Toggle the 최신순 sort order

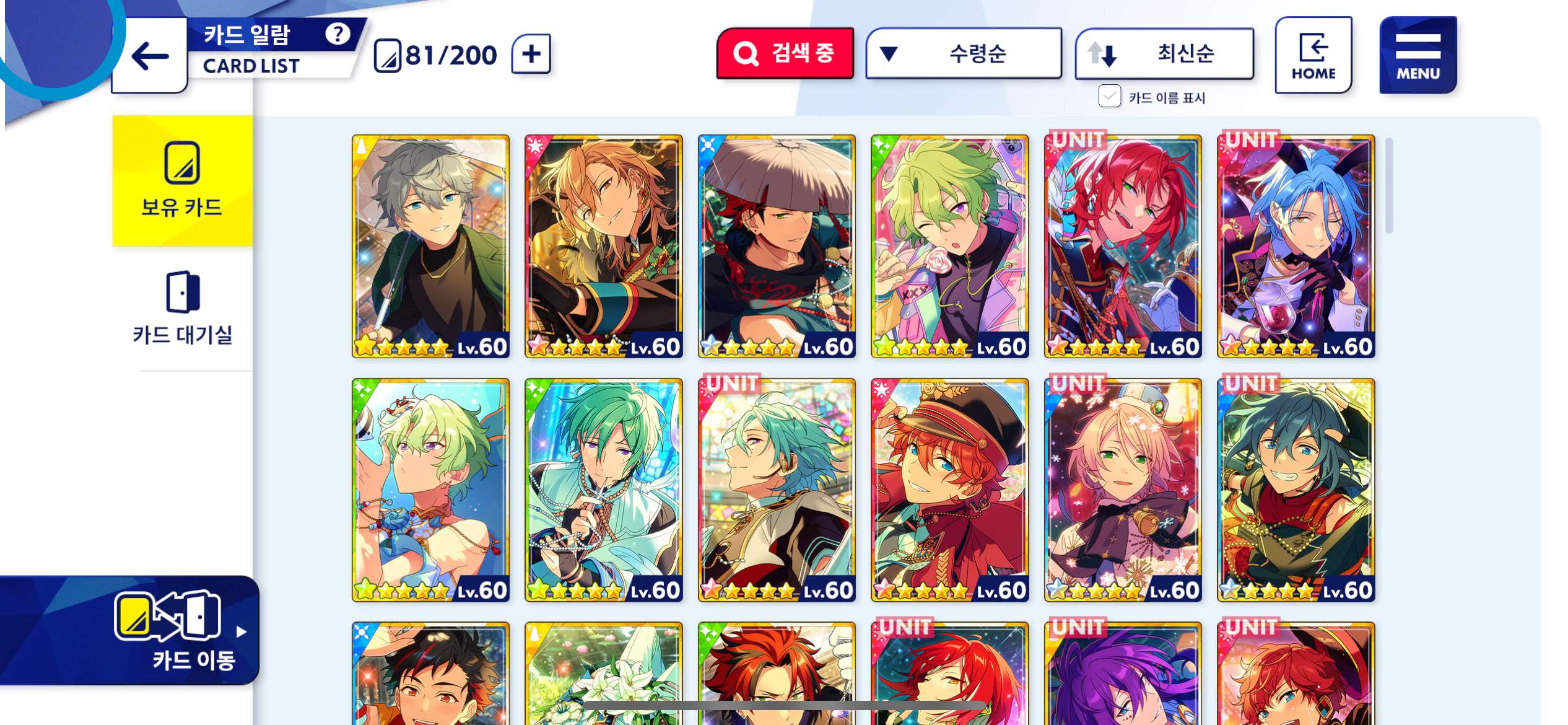point(1164,54)
